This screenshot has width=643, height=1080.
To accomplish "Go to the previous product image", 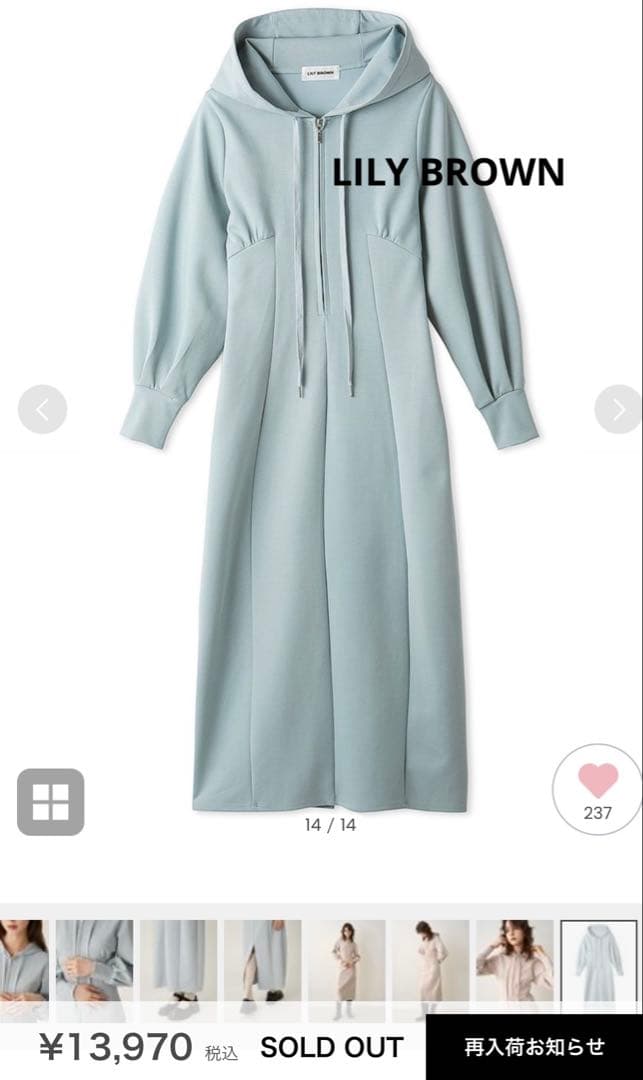I will point(42,409).
